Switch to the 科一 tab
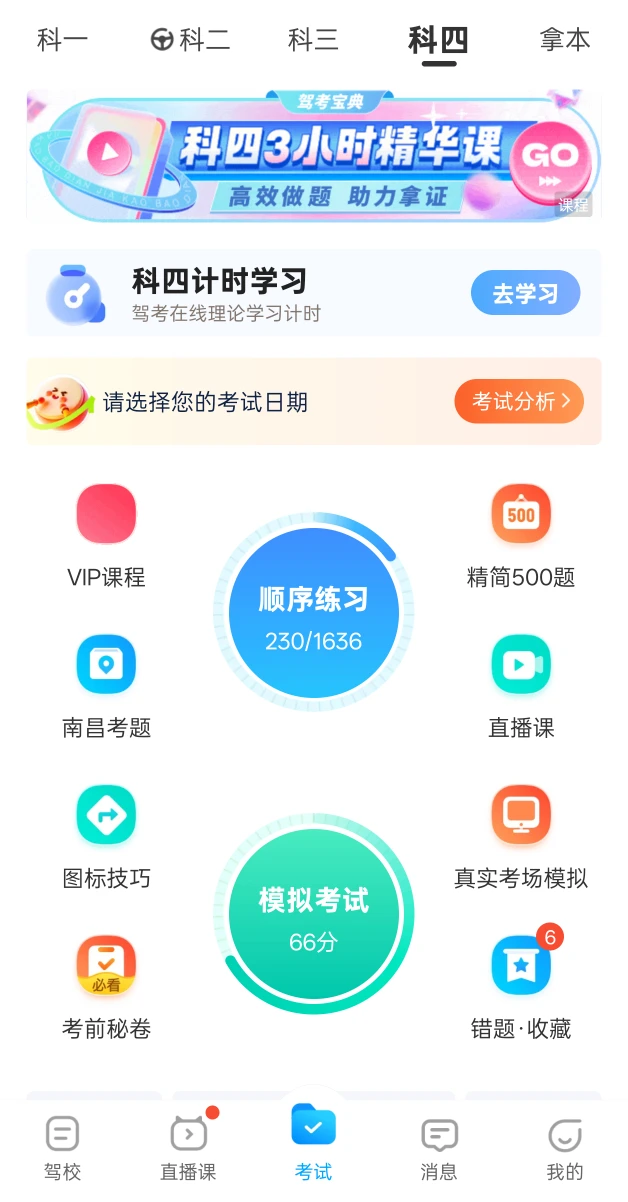The height and width of the screenshot is (1202, 628). pos(62,40)
